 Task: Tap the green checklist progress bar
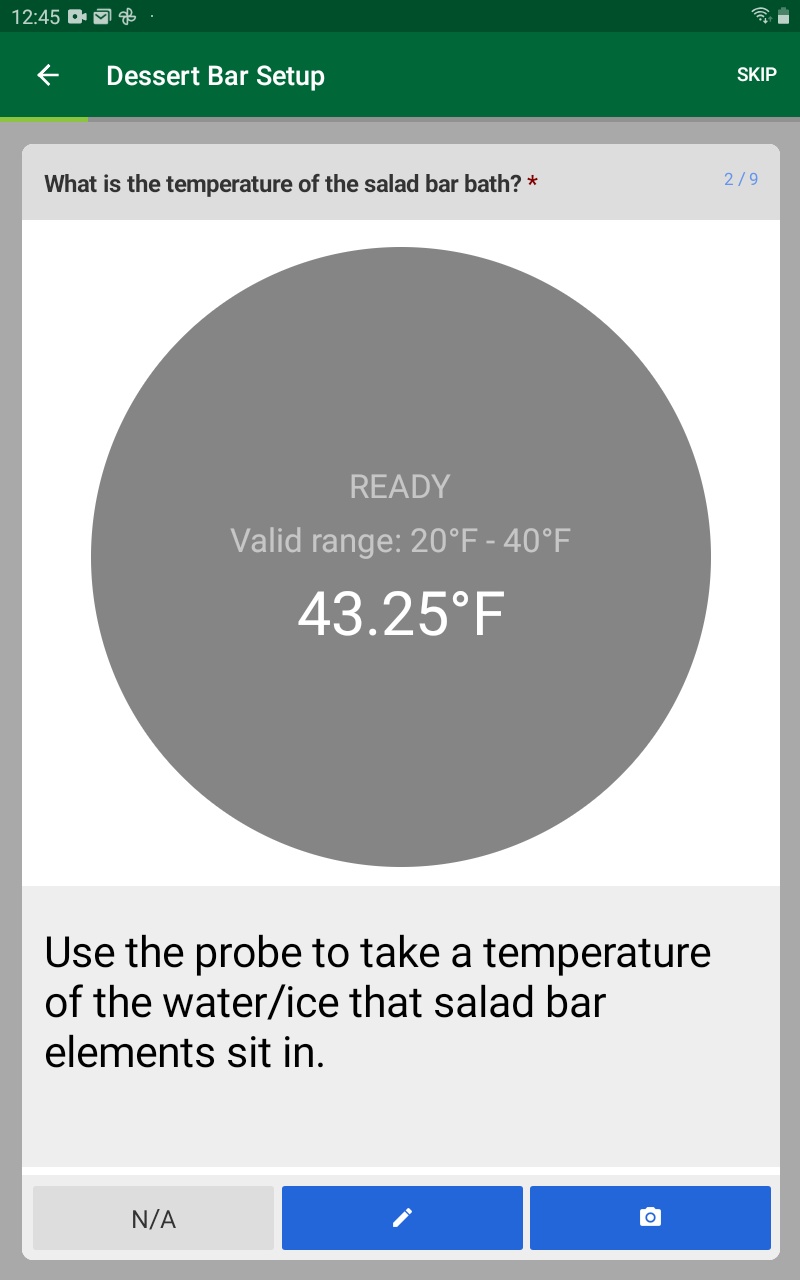[46, 119]
